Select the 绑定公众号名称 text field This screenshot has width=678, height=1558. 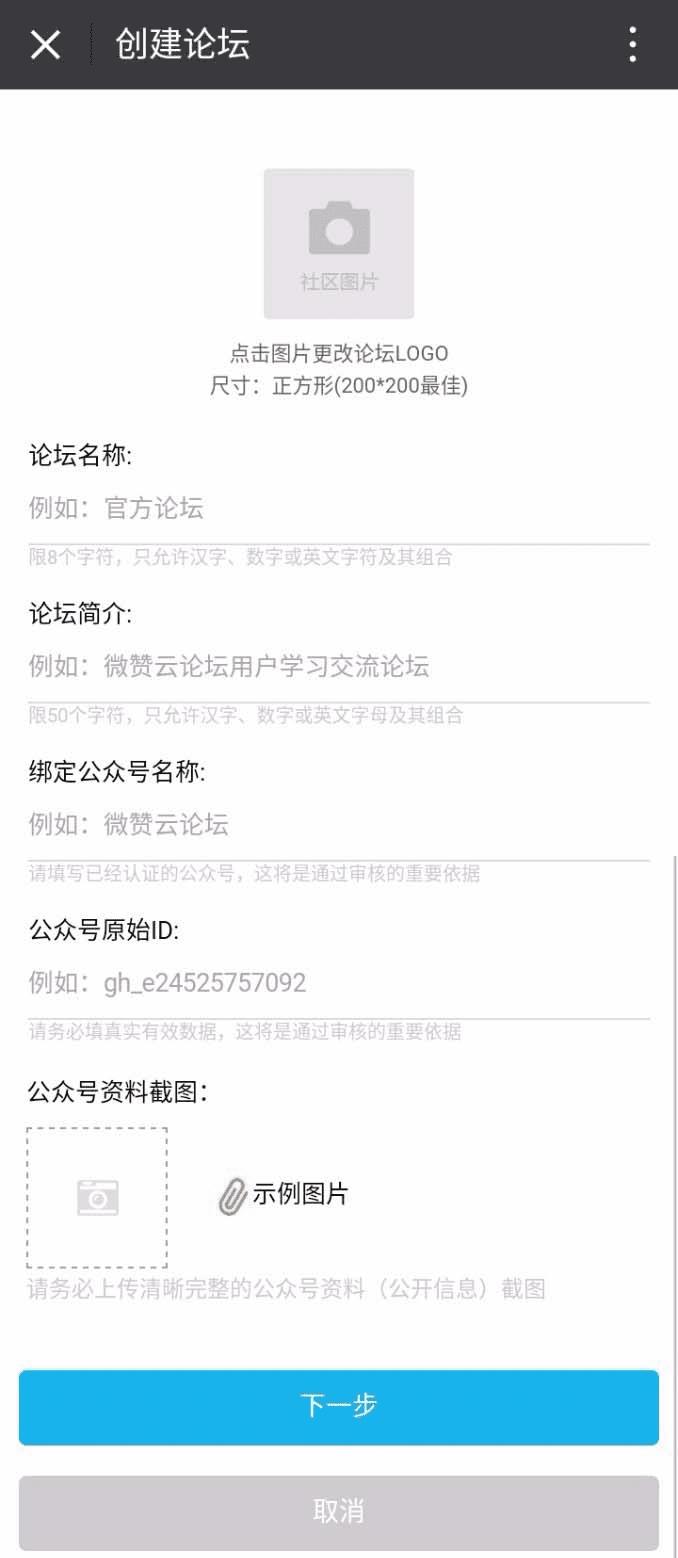tap(339, 824)
